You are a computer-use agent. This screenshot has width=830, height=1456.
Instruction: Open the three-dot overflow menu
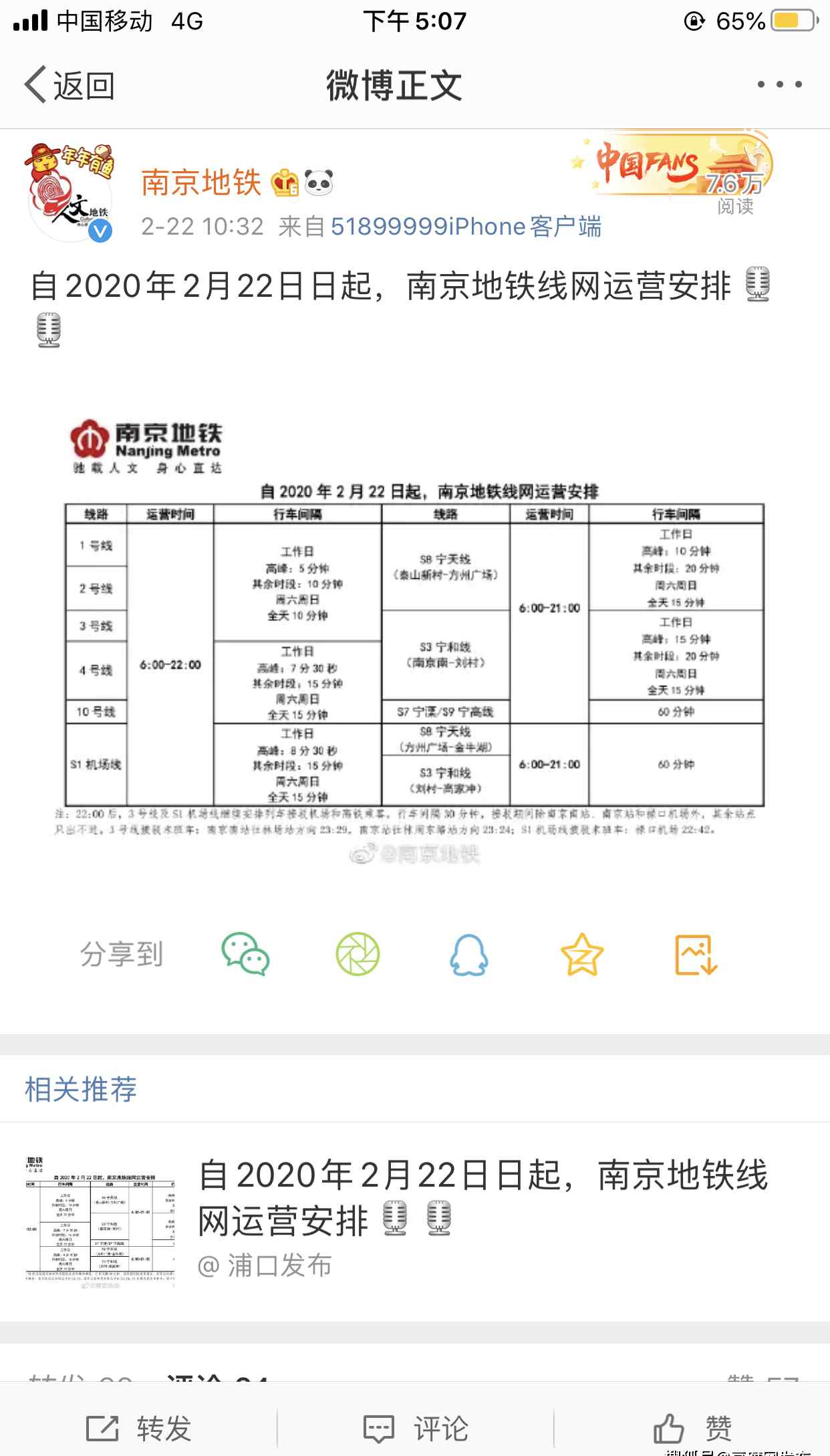click(x=779, y=85)
